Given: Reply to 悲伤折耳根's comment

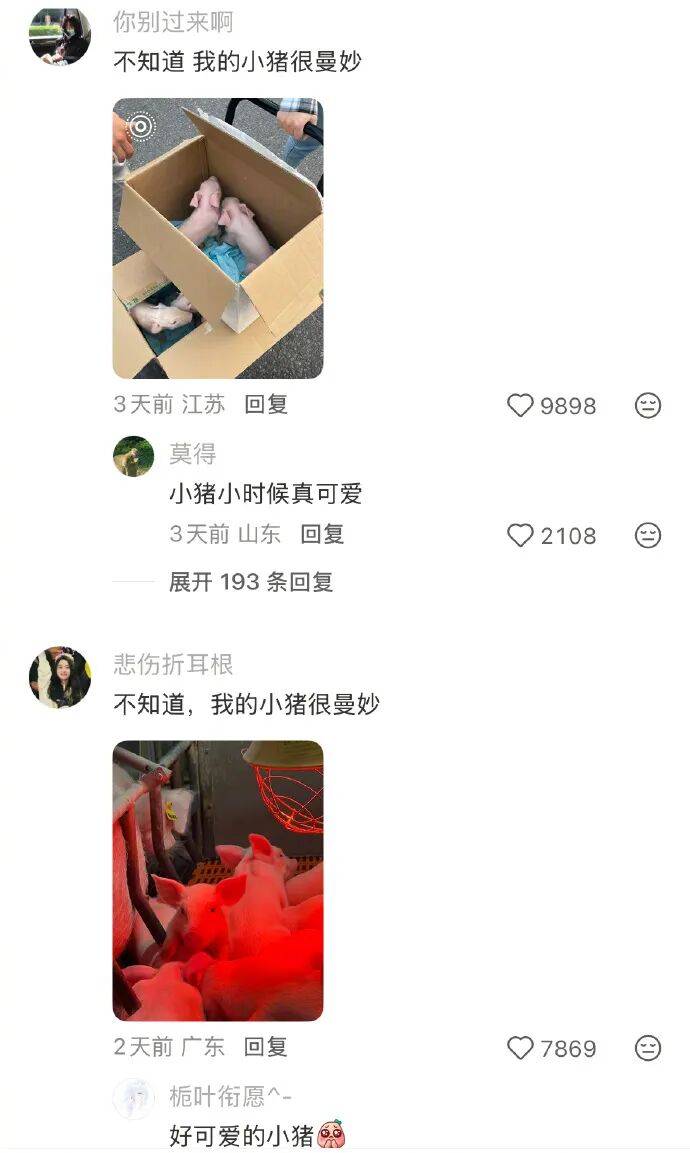Looking at the screenshot, I should click(x=266, y=1047).
